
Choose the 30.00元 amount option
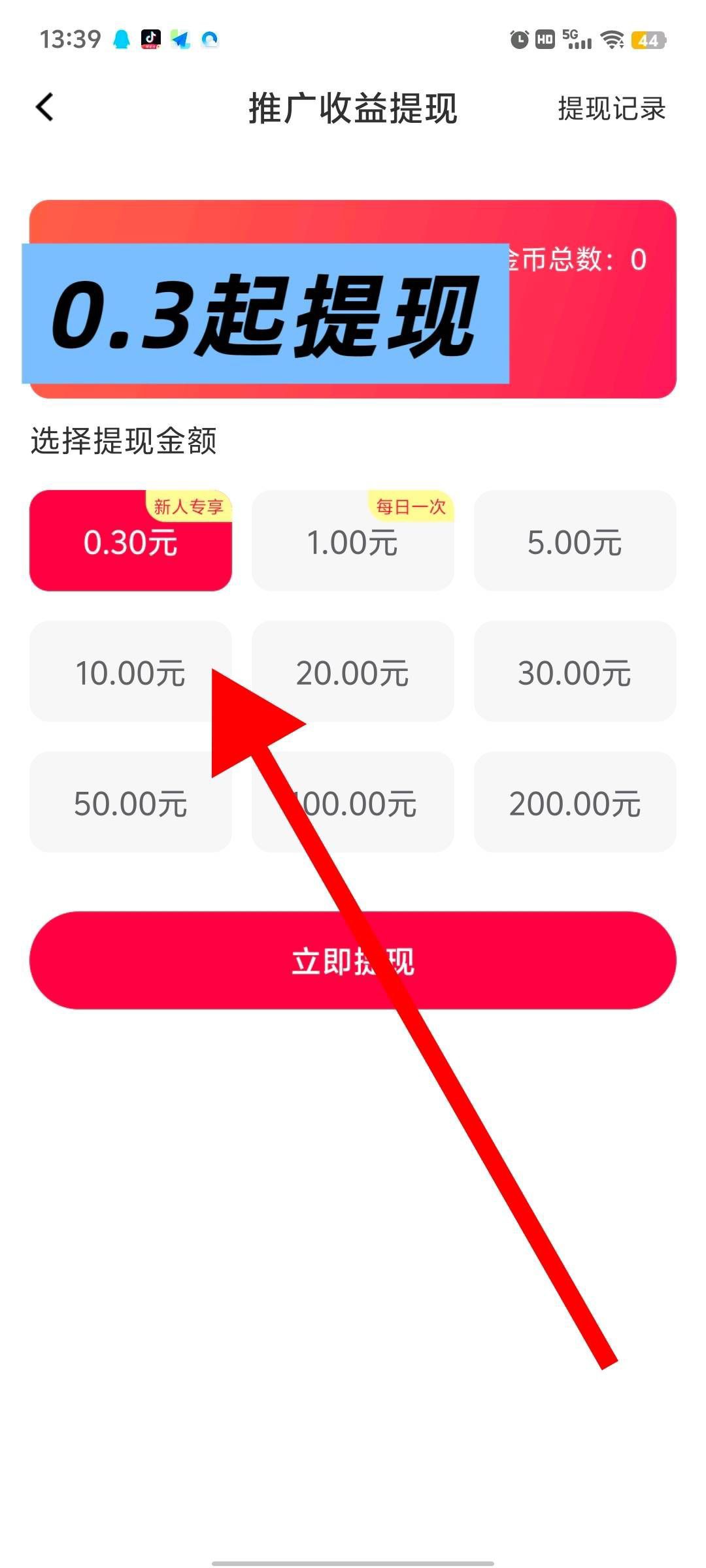[575, 672]
